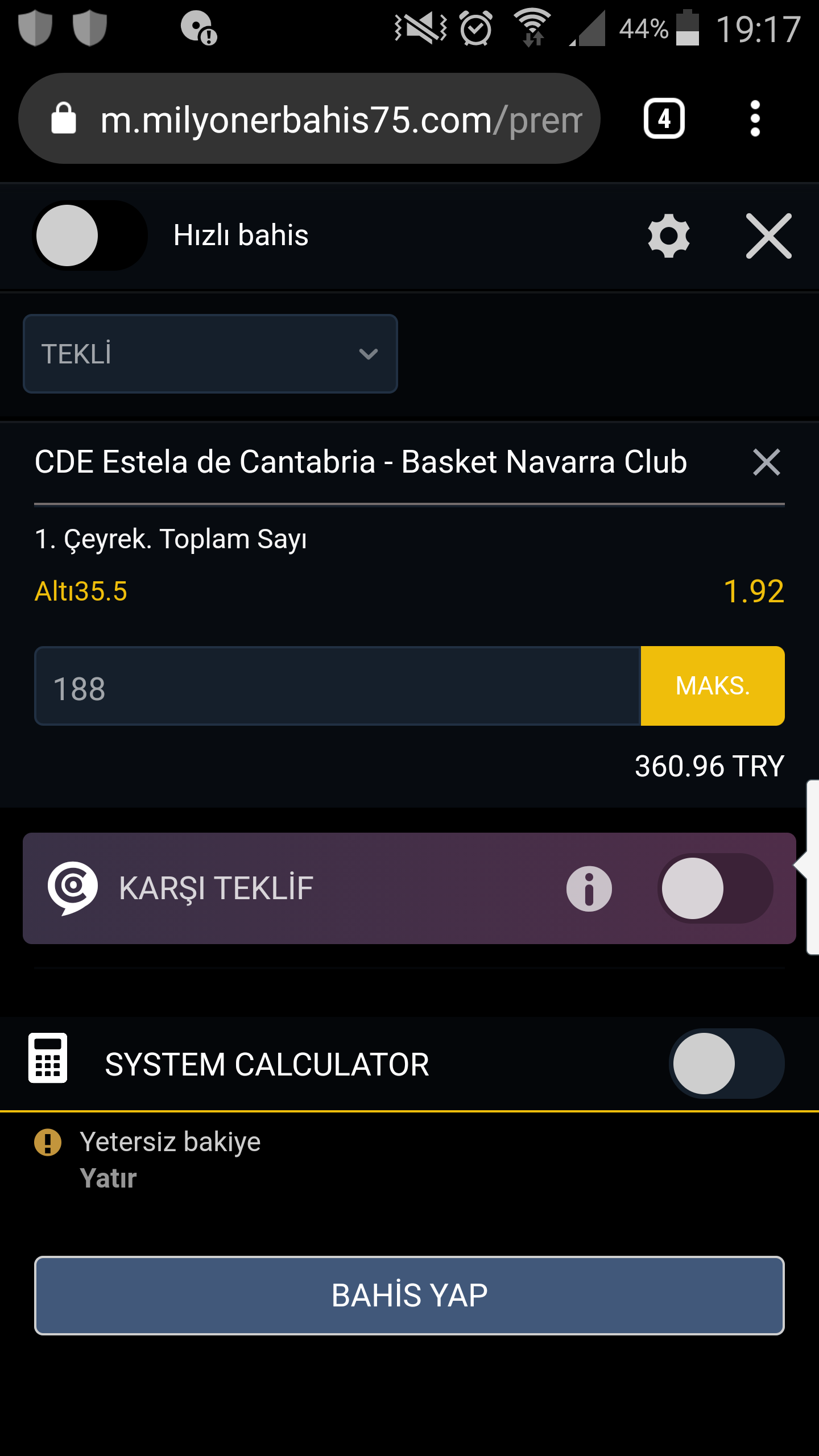Open bet slip settings gear
Image resolution: width=819 pixels, height=1456 pixels.
coord(669,235)
